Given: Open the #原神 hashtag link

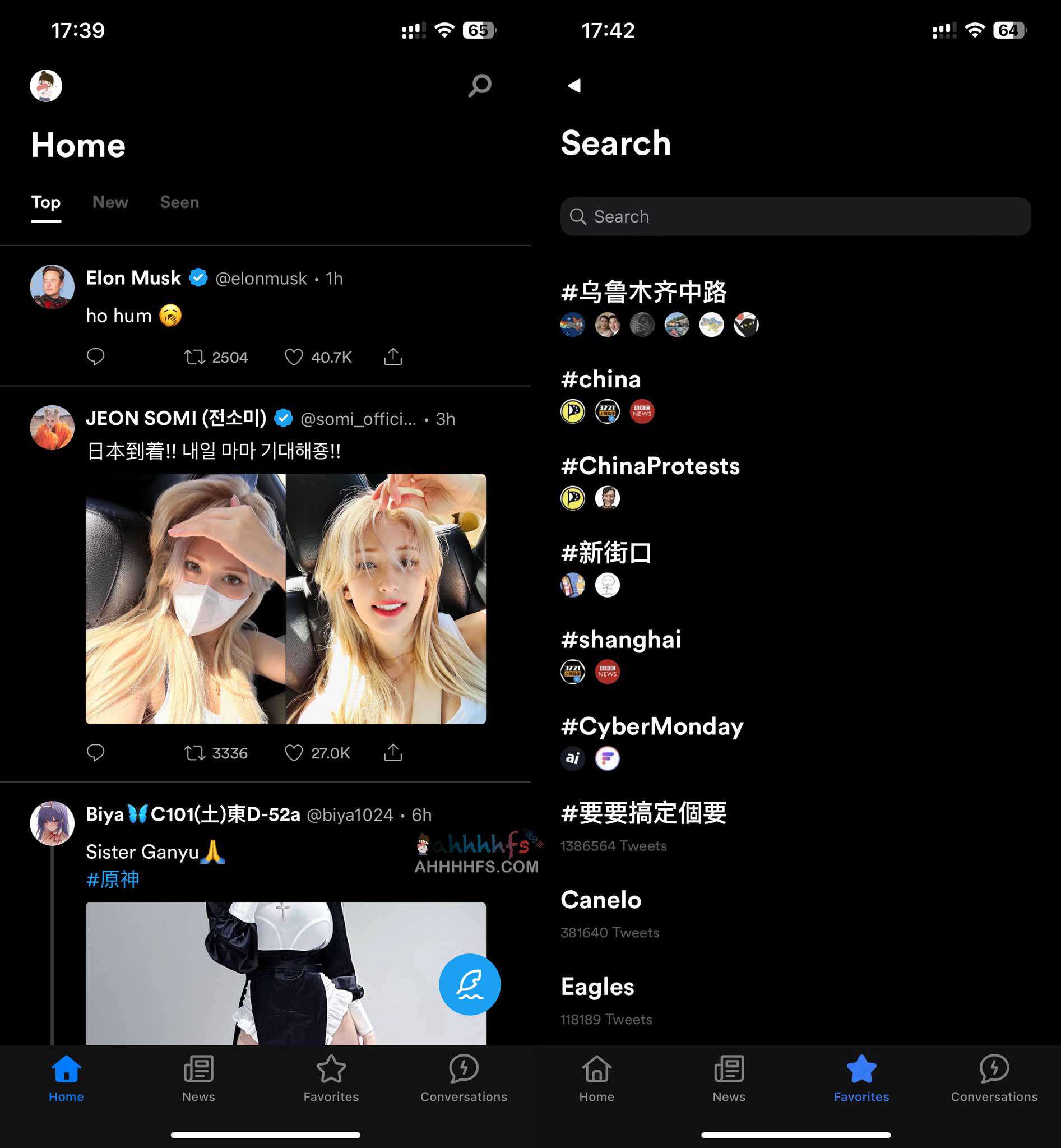Looking at the screenshot, I should tap(113, 880).
